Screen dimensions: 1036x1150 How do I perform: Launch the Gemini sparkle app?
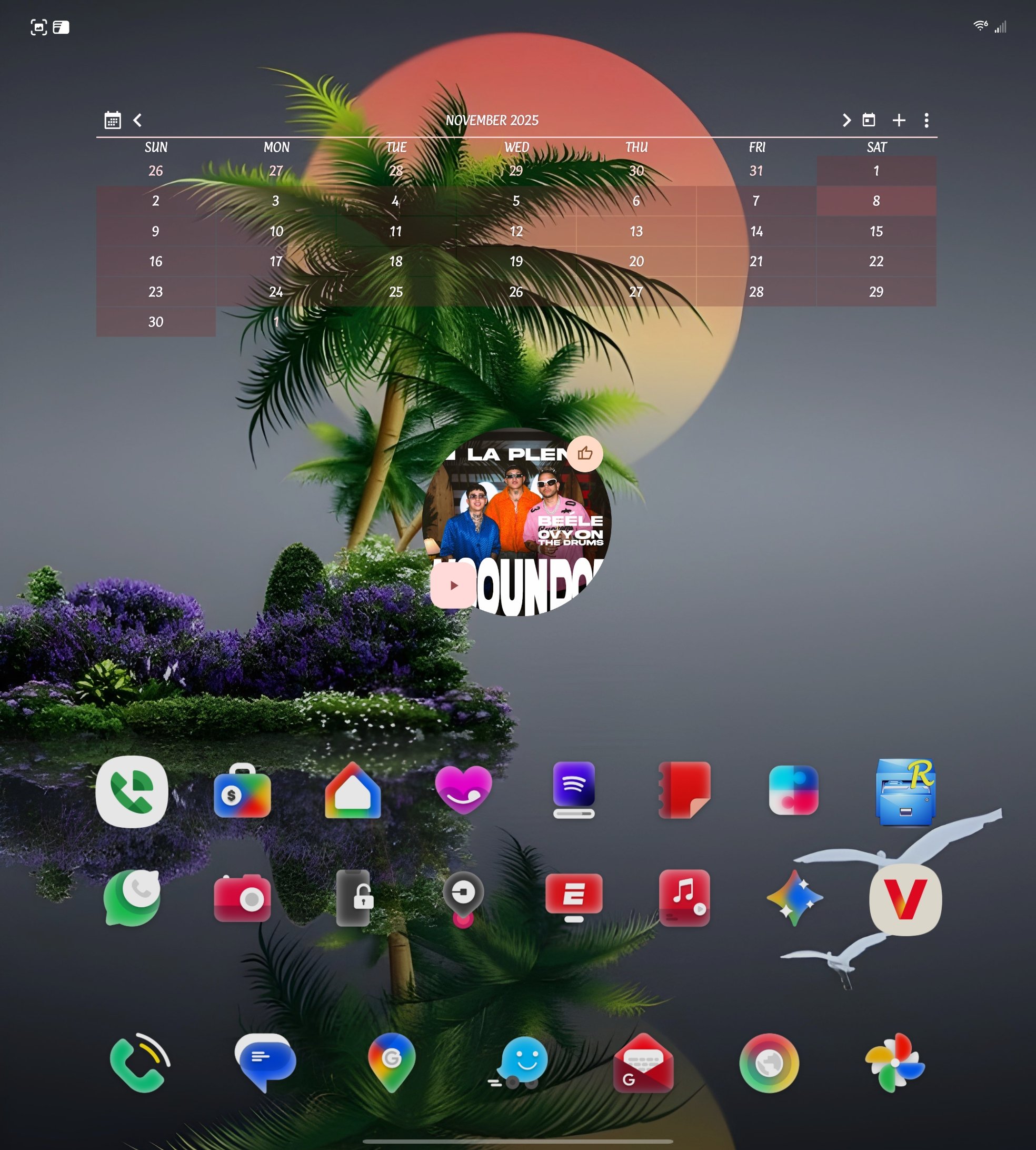(795, 898)
